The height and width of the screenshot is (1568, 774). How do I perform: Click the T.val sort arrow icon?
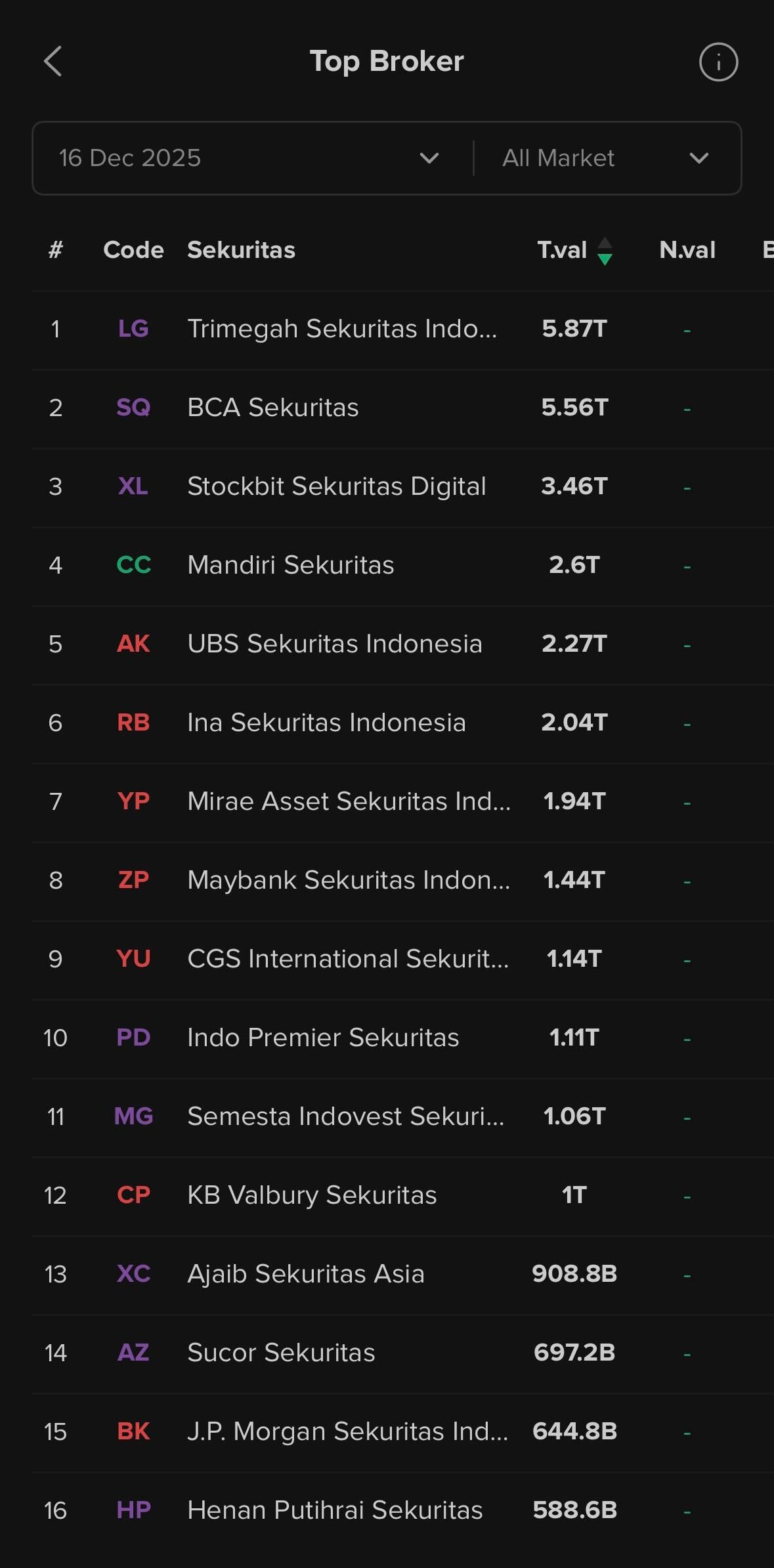pyautogui.click(x=604, y=251)
